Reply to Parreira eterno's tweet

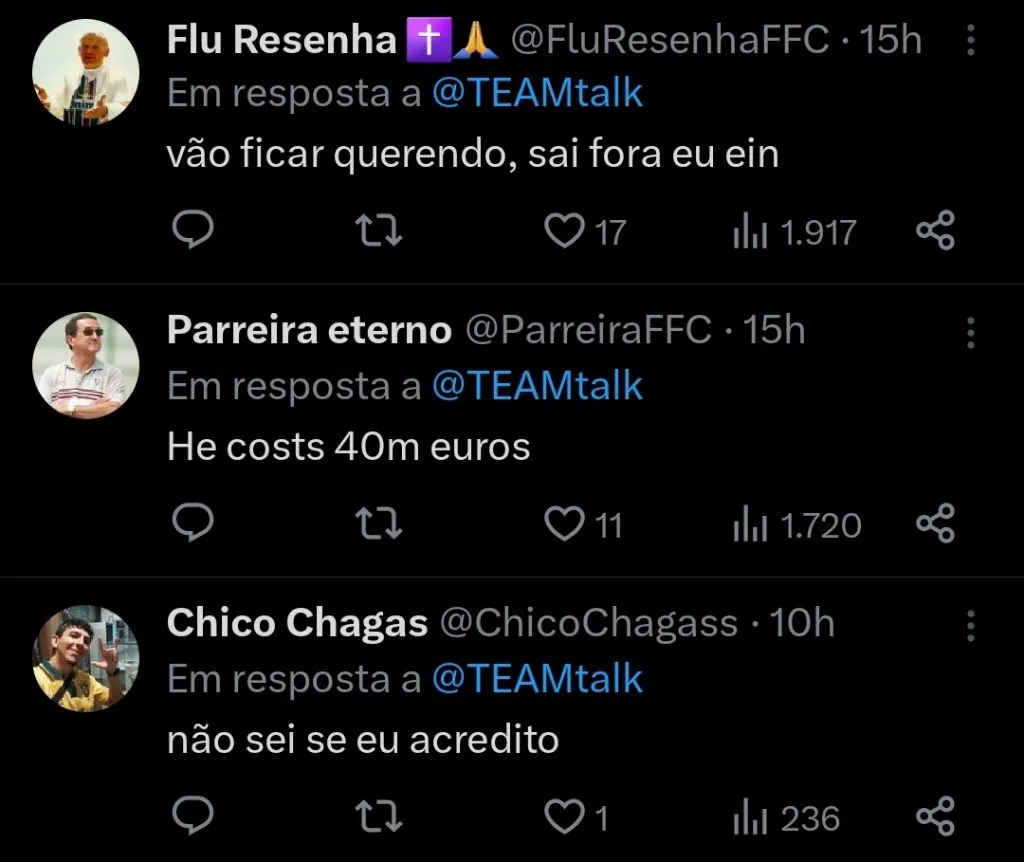[193, 524]
